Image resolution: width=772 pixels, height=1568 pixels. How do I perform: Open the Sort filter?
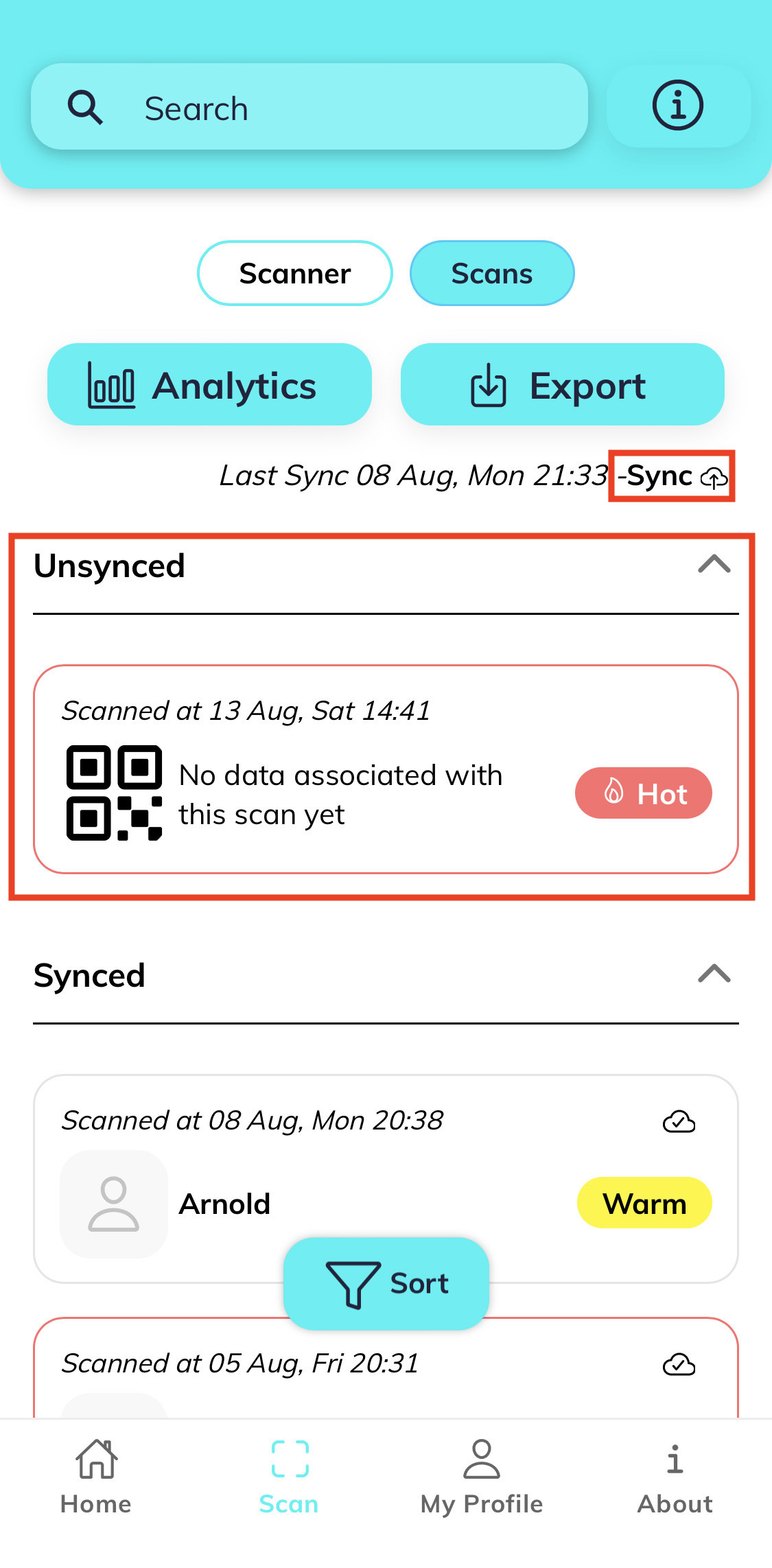(386, 1283)
